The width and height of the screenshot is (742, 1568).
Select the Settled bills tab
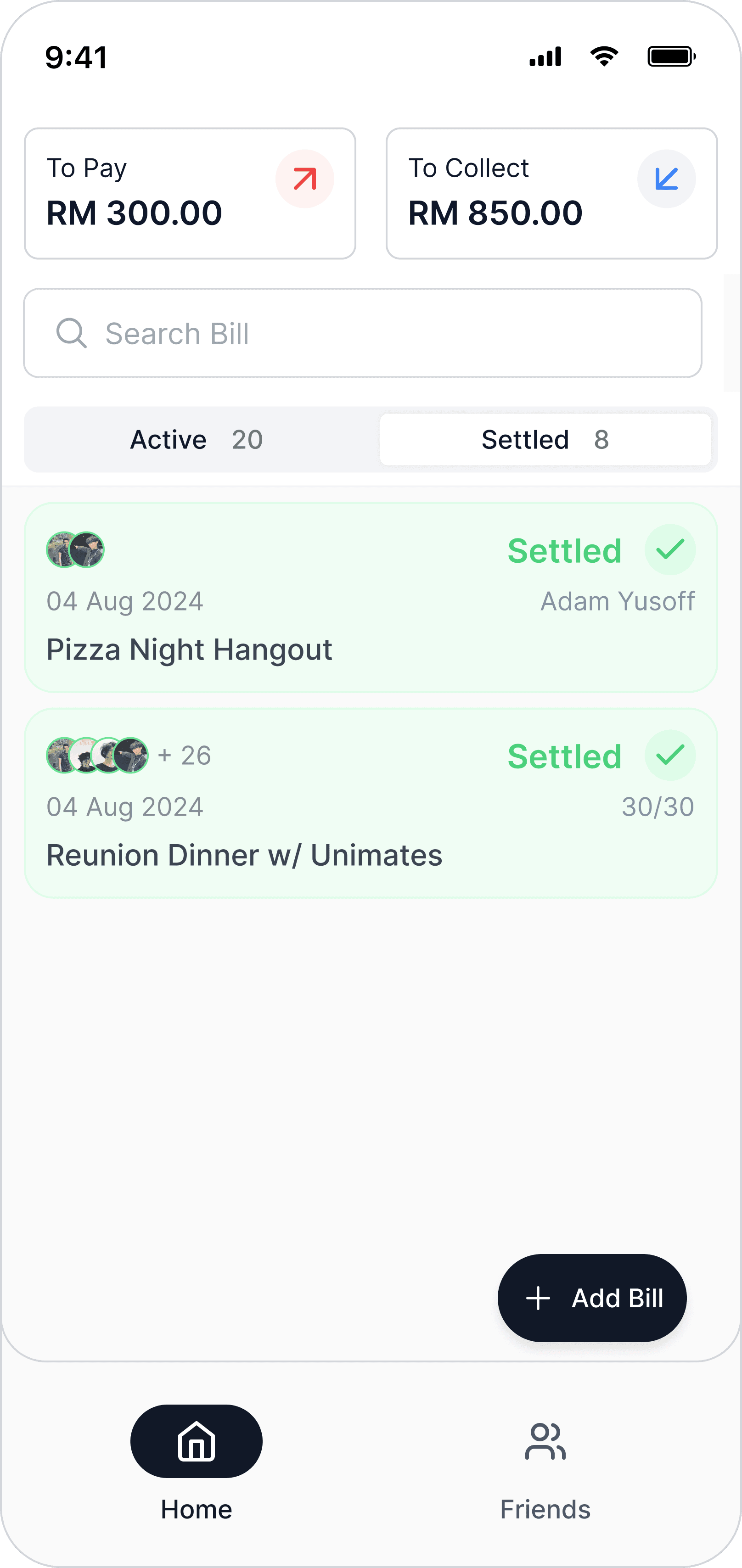pos(545,439)
